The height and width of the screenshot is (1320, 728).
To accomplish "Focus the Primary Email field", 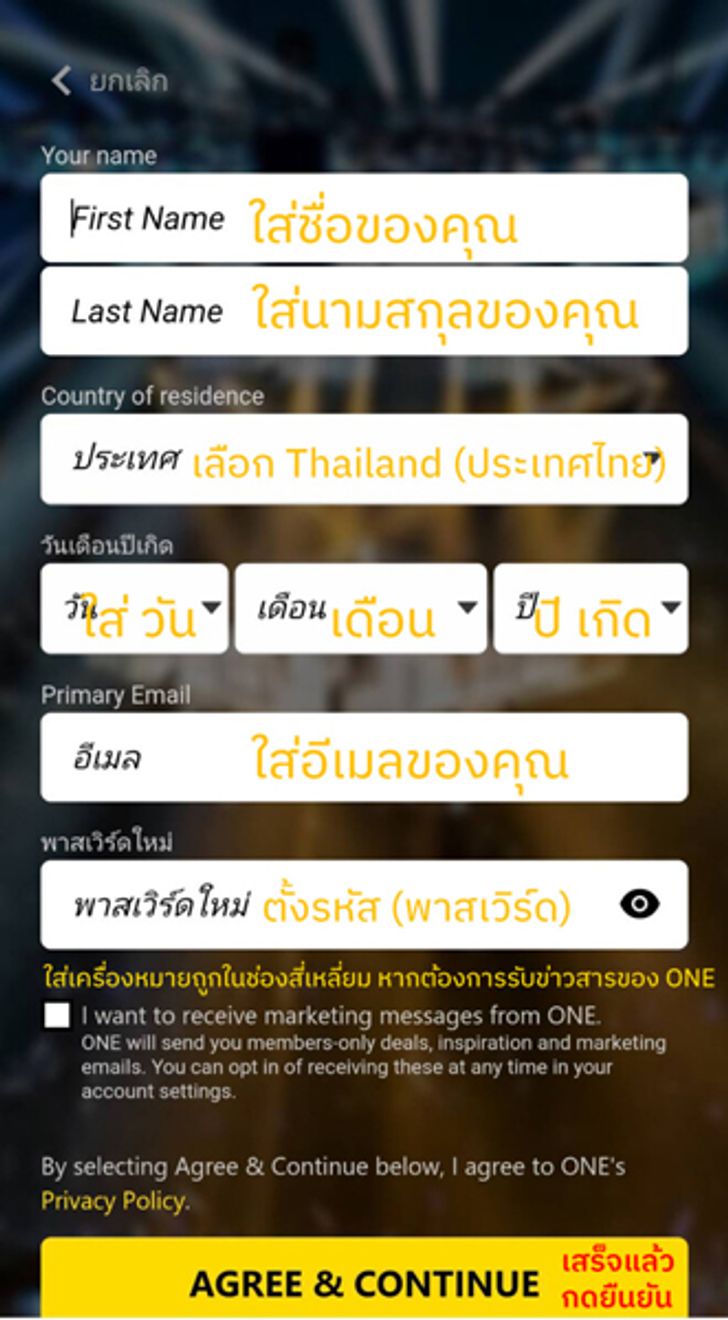I will (x=363, y=758).
